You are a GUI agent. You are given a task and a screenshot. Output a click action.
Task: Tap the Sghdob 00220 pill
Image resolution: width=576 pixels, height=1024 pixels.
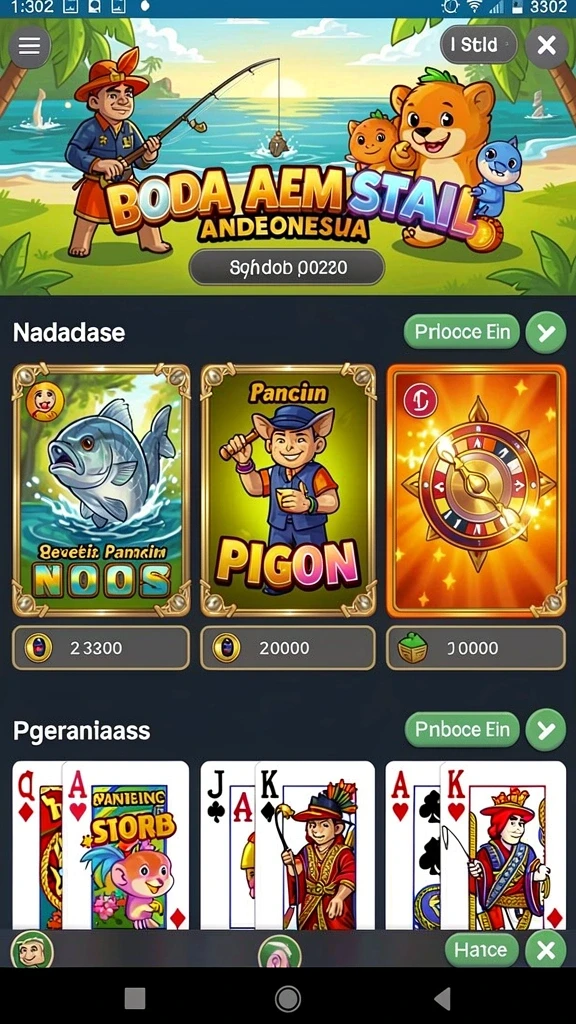point(287,267)
